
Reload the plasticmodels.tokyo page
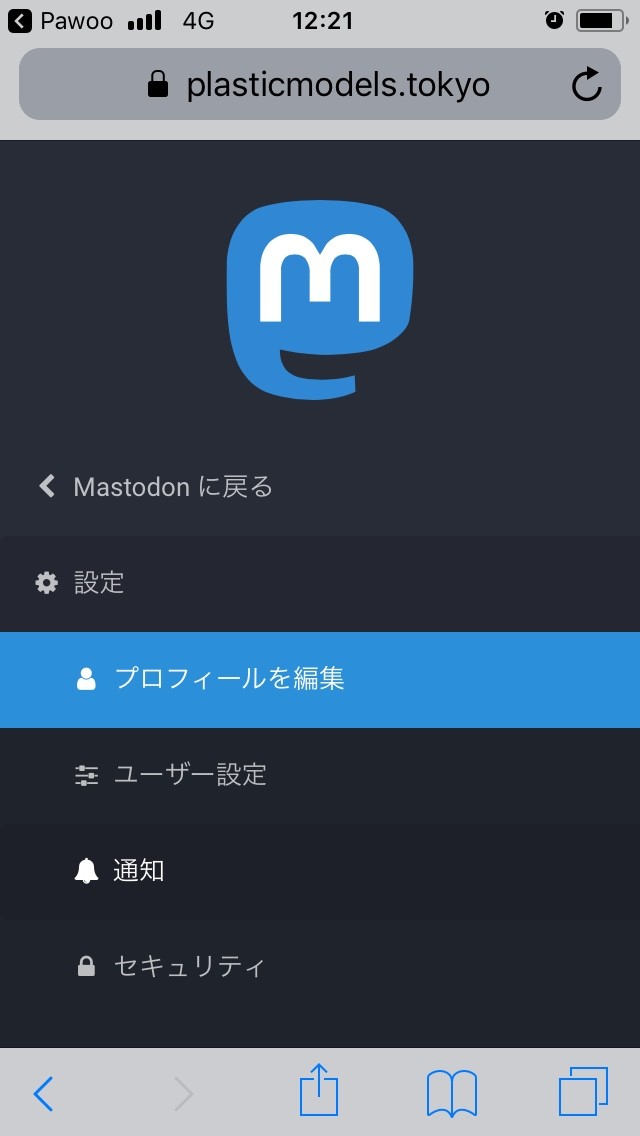pyautogui.click(x=587, y=85)
